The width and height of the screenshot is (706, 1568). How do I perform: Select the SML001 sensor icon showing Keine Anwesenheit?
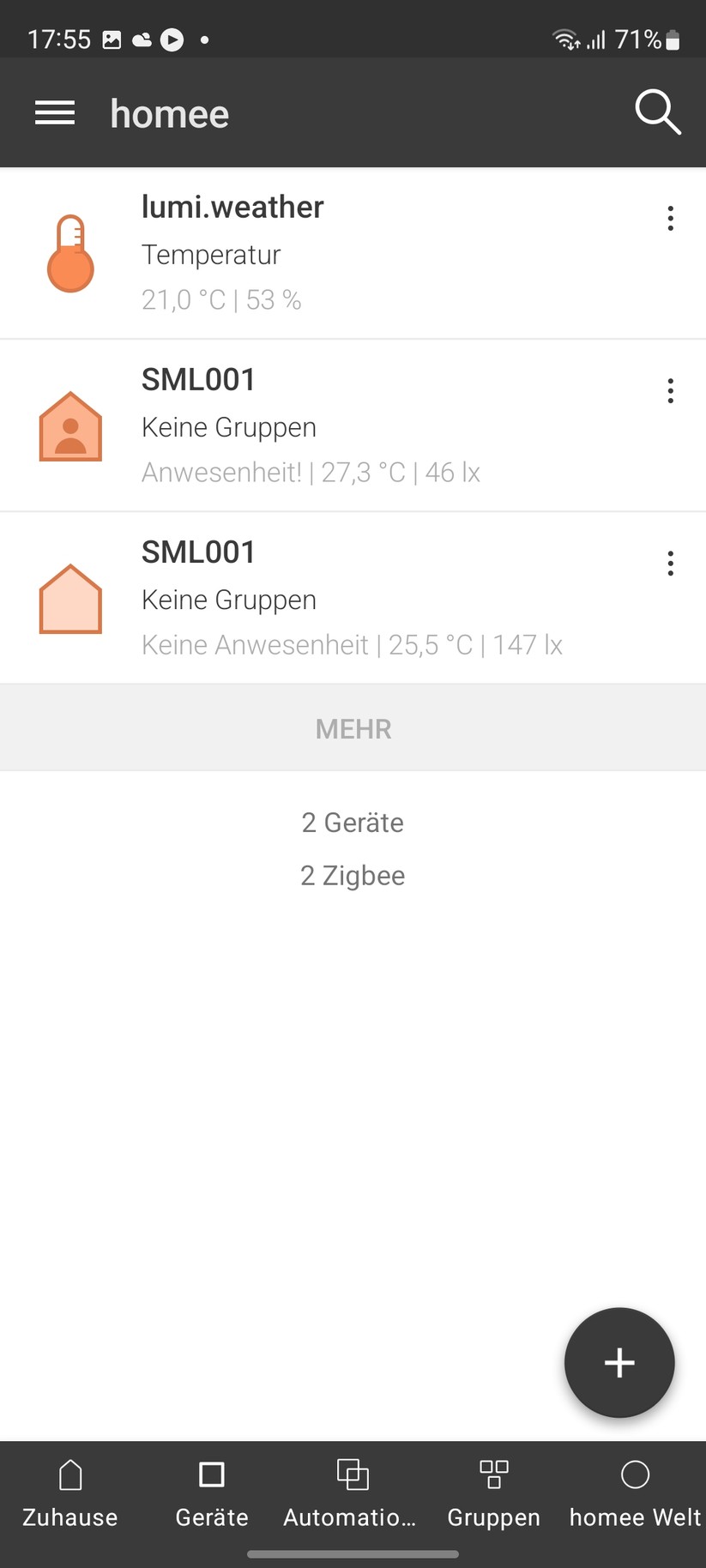click(x=69, y=599)
